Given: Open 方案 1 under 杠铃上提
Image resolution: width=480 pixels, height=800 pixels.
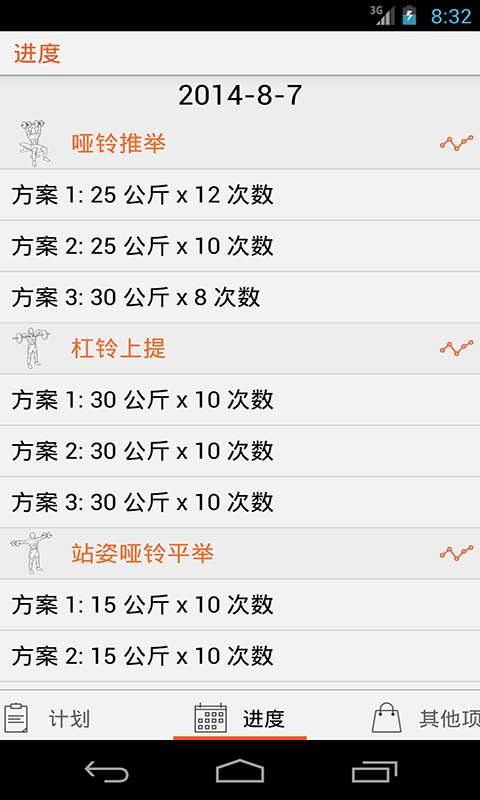Looking at the screenshot, I should tap(240, 400).
